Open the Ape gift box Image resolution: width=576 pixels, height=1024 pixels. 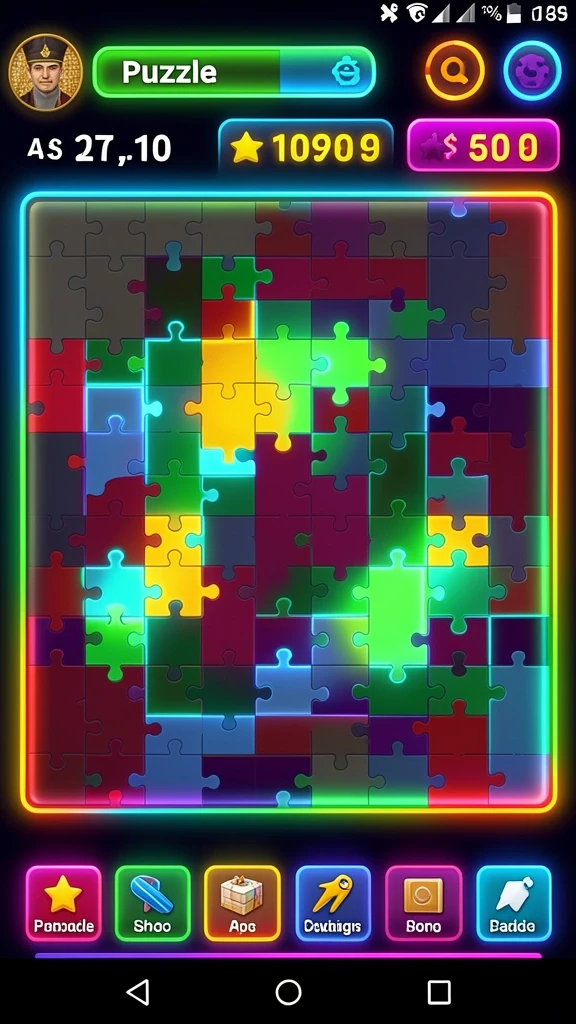coord(242,903)
